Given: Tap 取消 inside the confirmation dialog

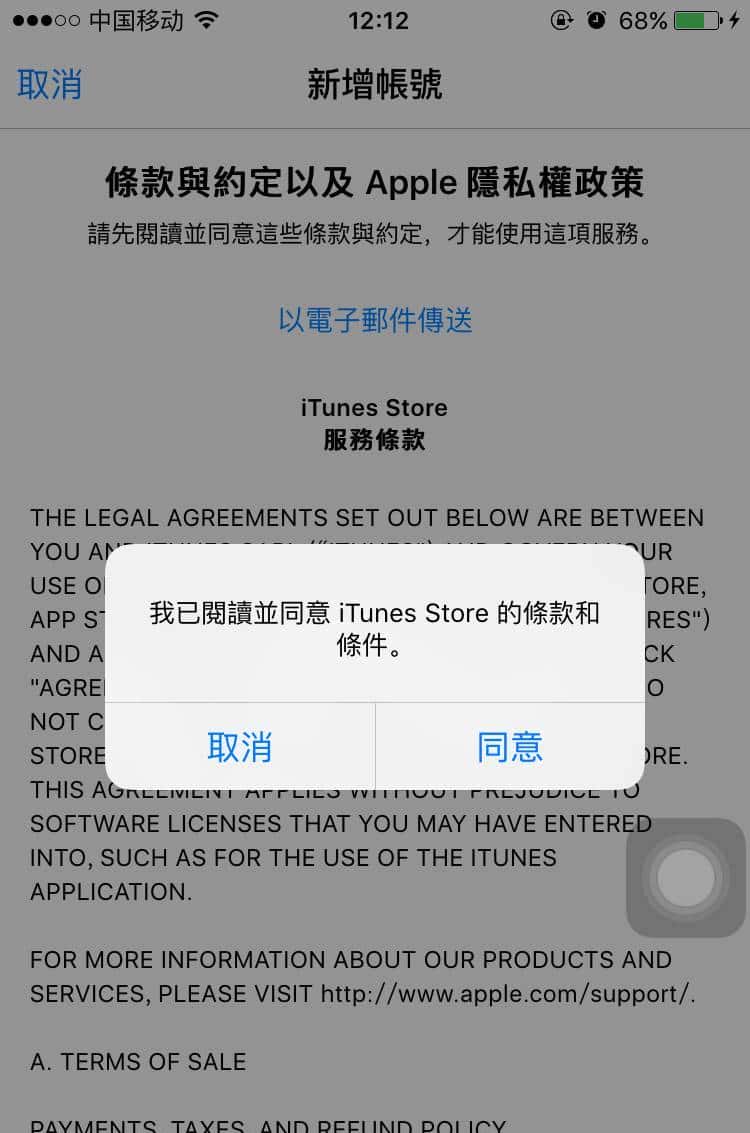Looking at the screenshot, I should (240, 746).
